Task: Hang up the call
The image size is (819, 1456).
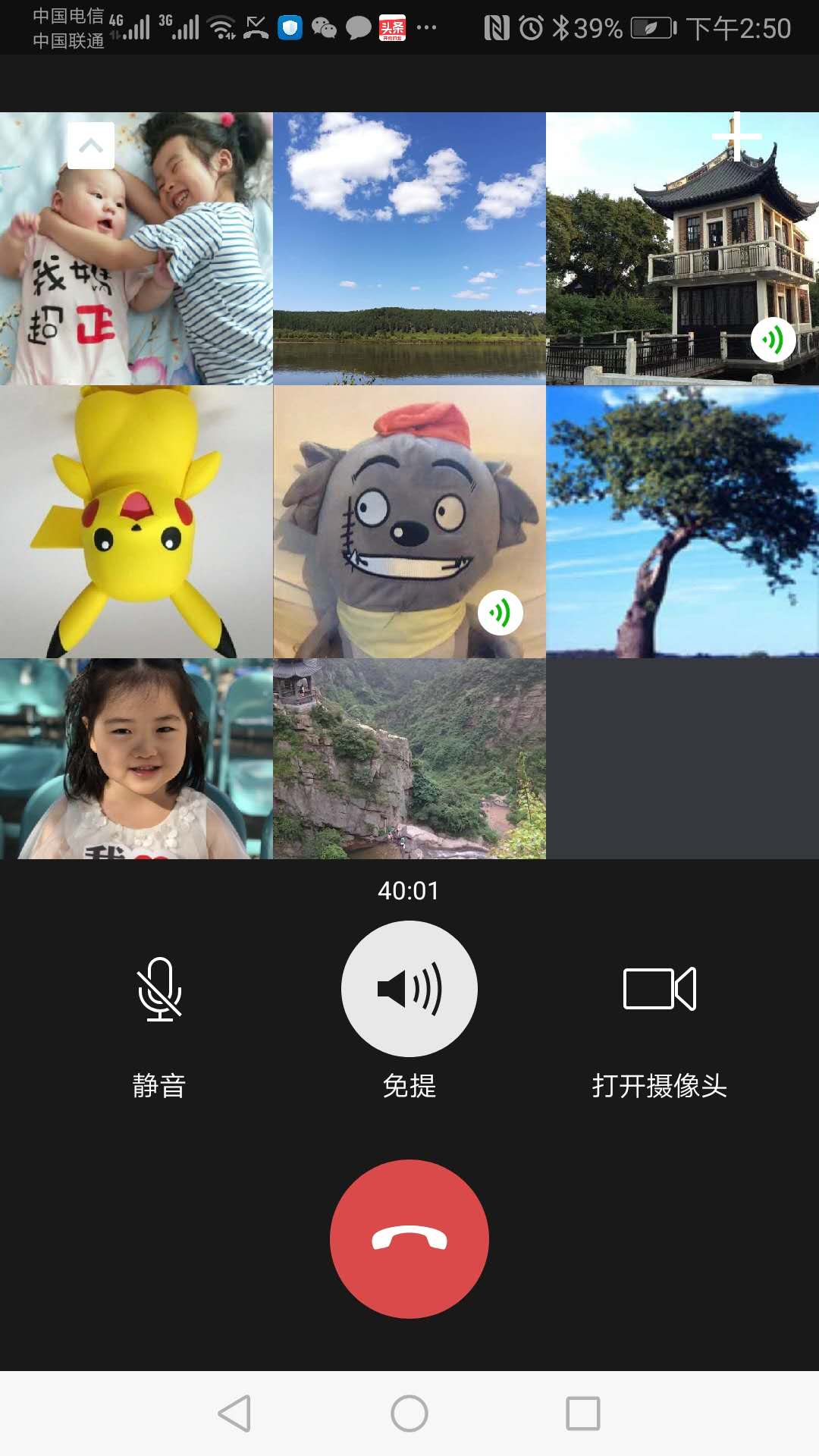Action: [409, 1239]
